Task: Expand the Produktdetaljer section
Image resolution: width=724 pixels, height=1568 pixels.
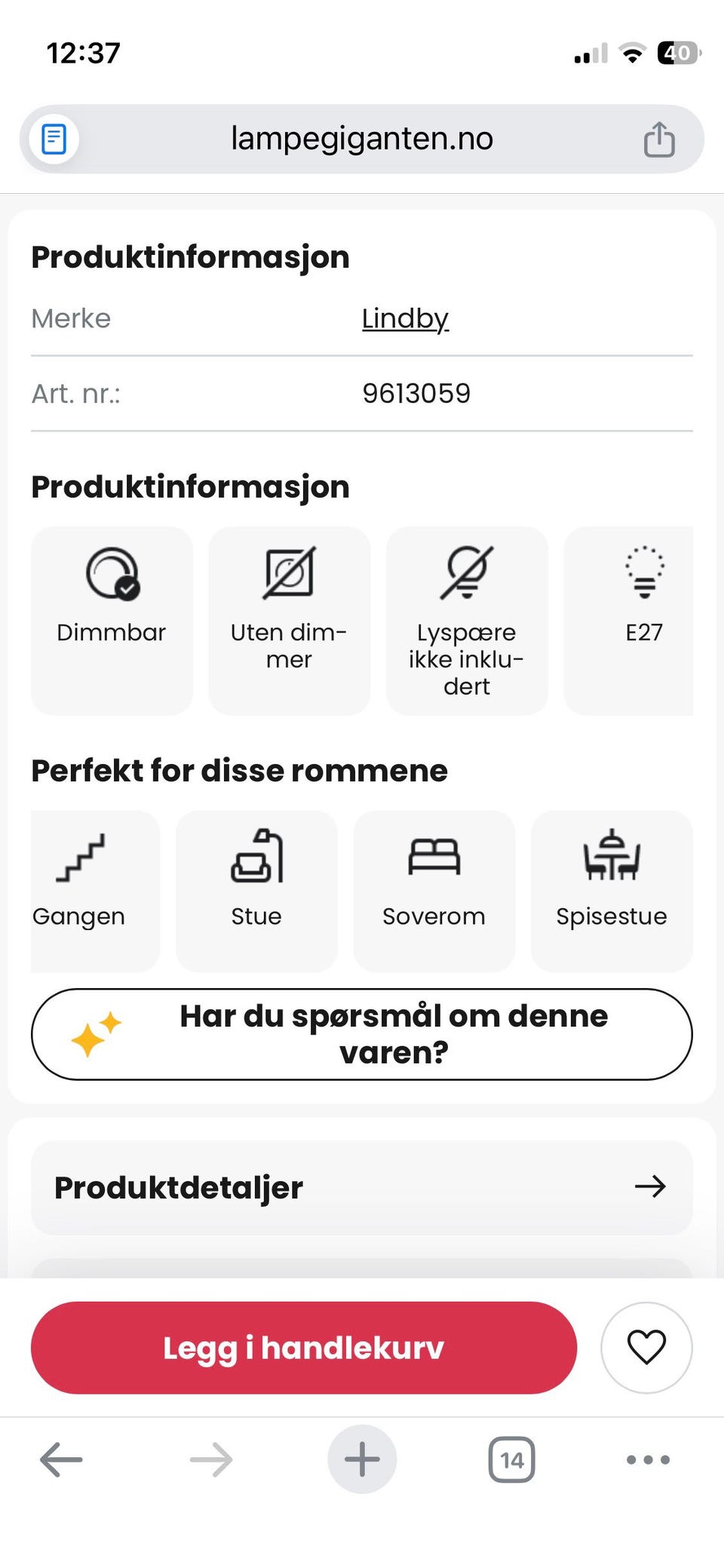Action: pos(362,1187)
